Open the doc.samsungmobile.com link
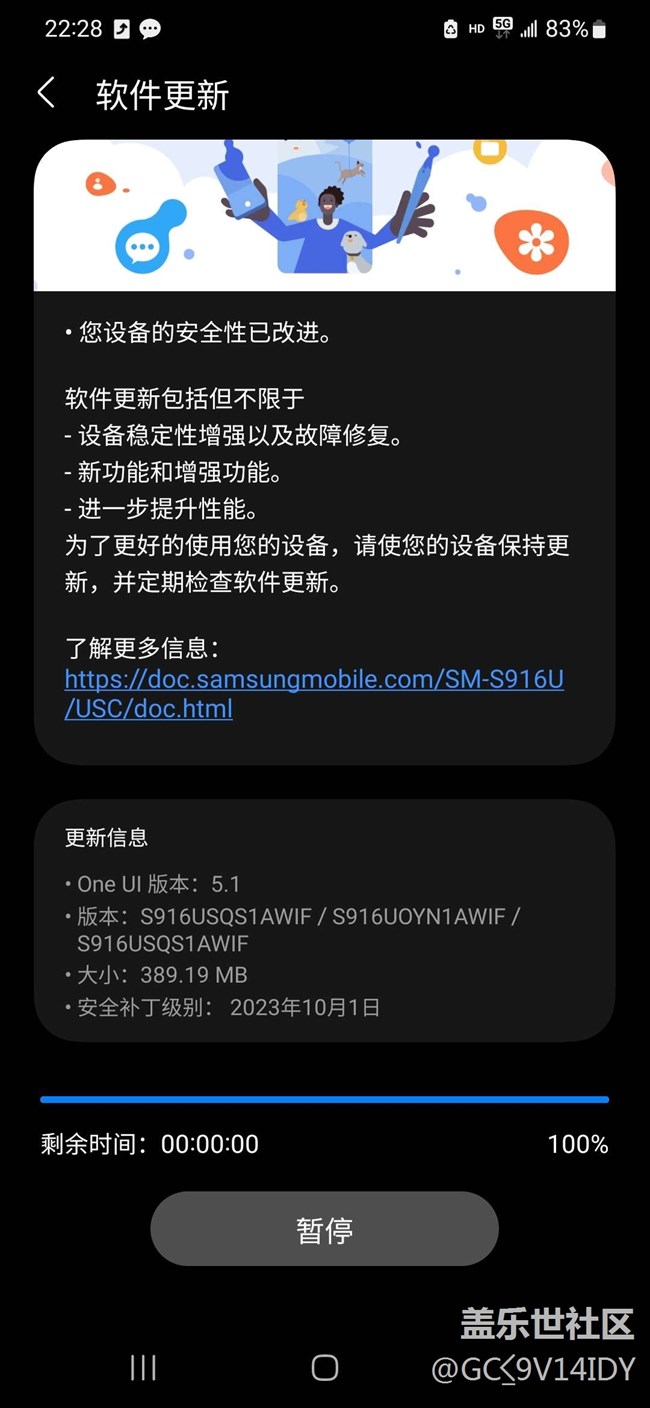The width and height of the screenshot is (650, 1408). [314, 694]
